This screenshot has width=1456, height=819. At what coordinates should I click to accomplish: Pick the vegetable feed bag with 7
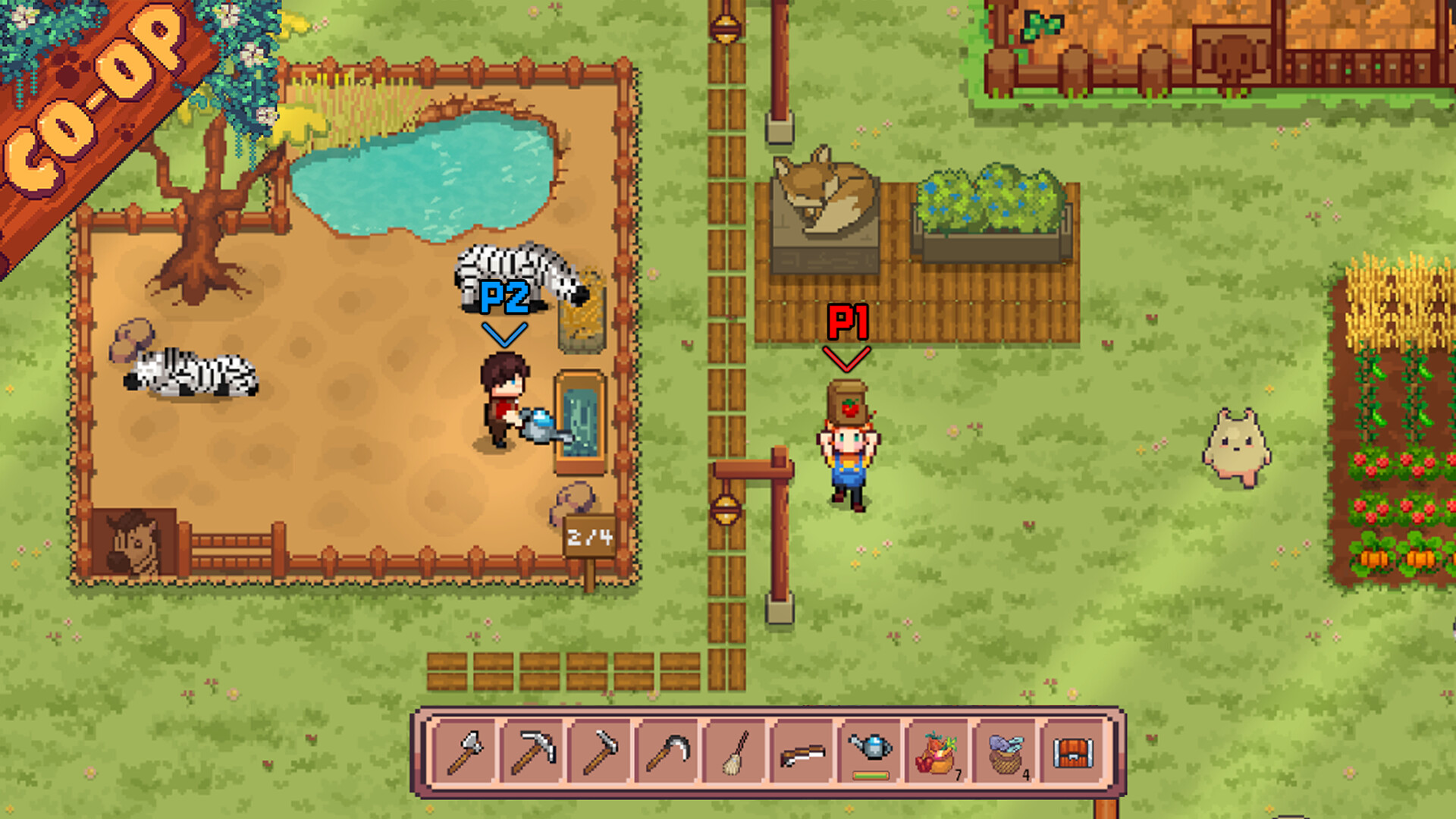[937, 753]
